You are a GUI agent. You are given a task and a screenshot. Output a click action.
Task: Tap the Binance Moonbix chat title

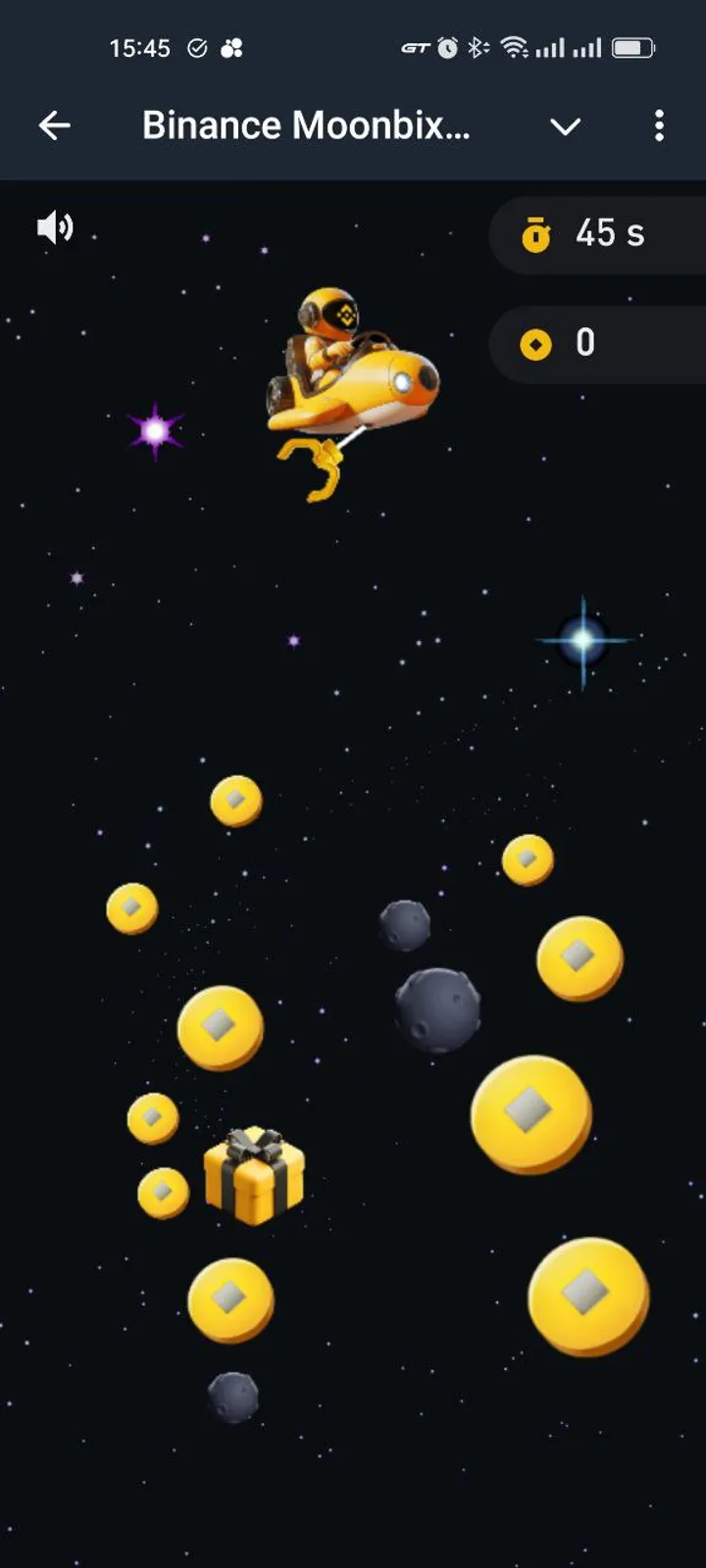coord(306,124)
